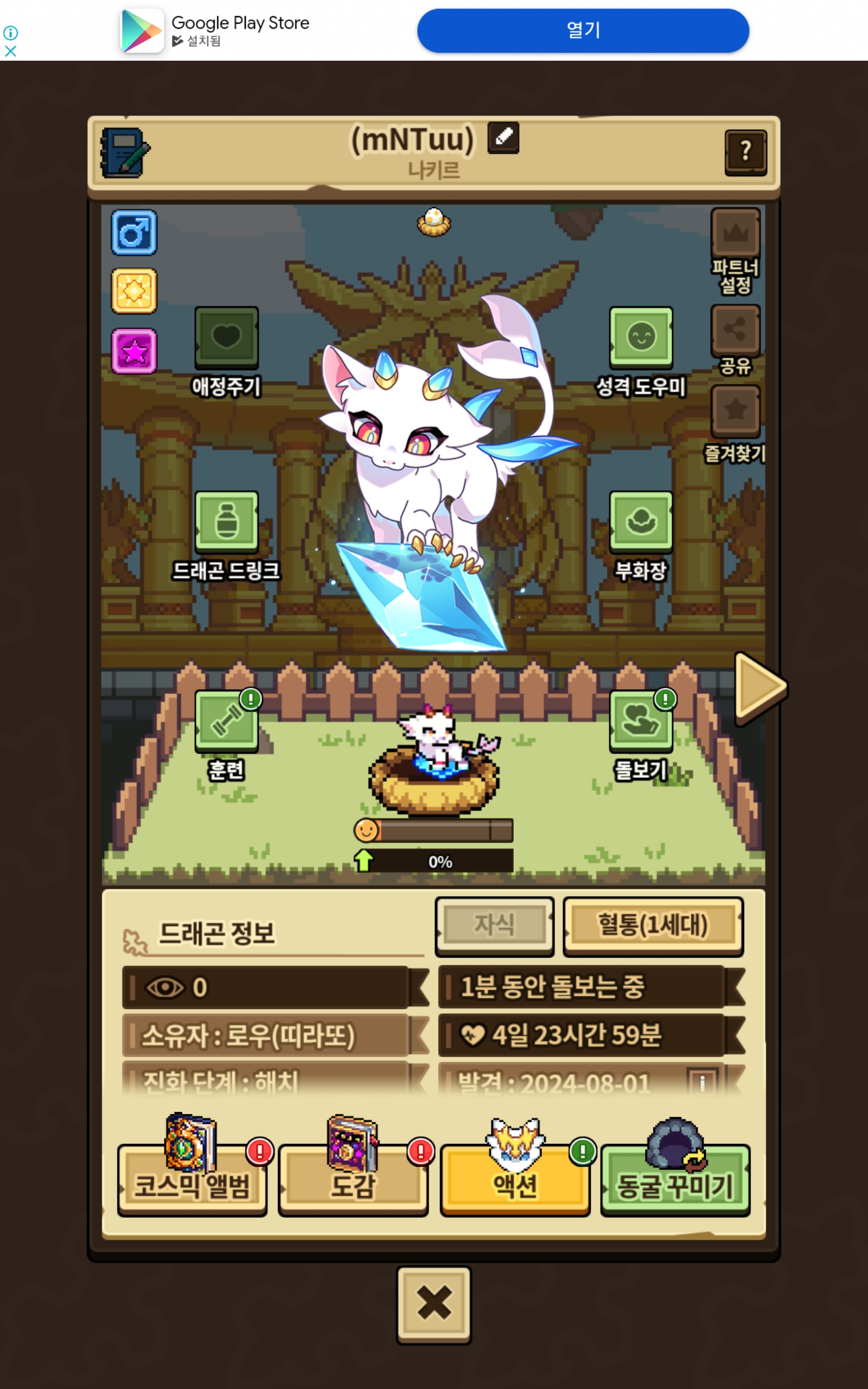Open 성격 도우미 personality helper
This screenshot has width=868, height=1389.
641,337
